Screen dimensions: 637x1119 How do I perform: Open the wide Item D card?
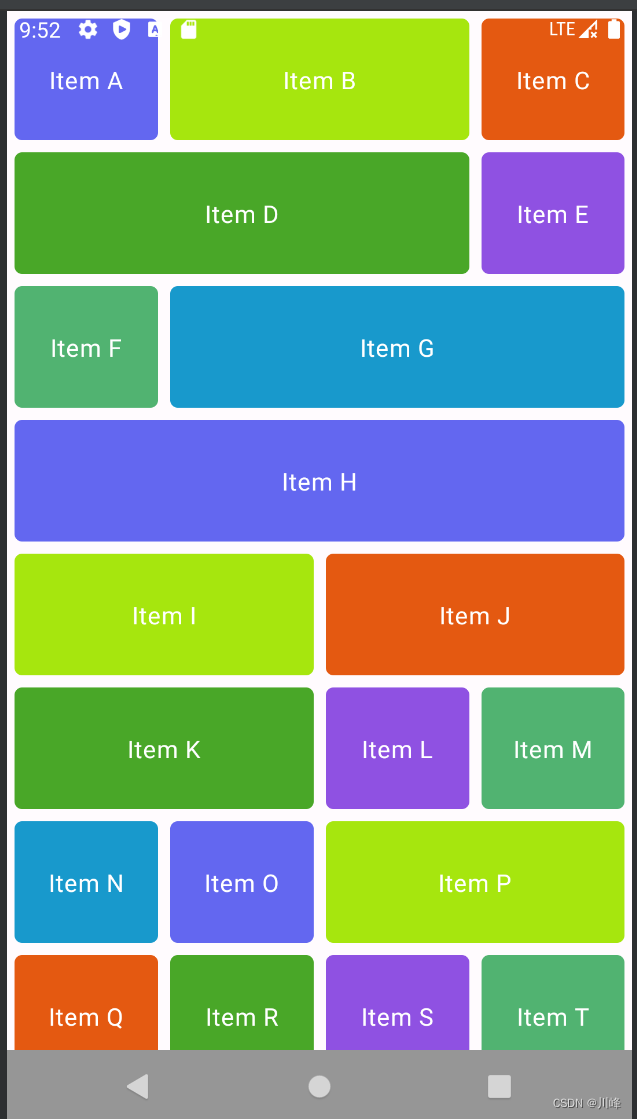241,214
